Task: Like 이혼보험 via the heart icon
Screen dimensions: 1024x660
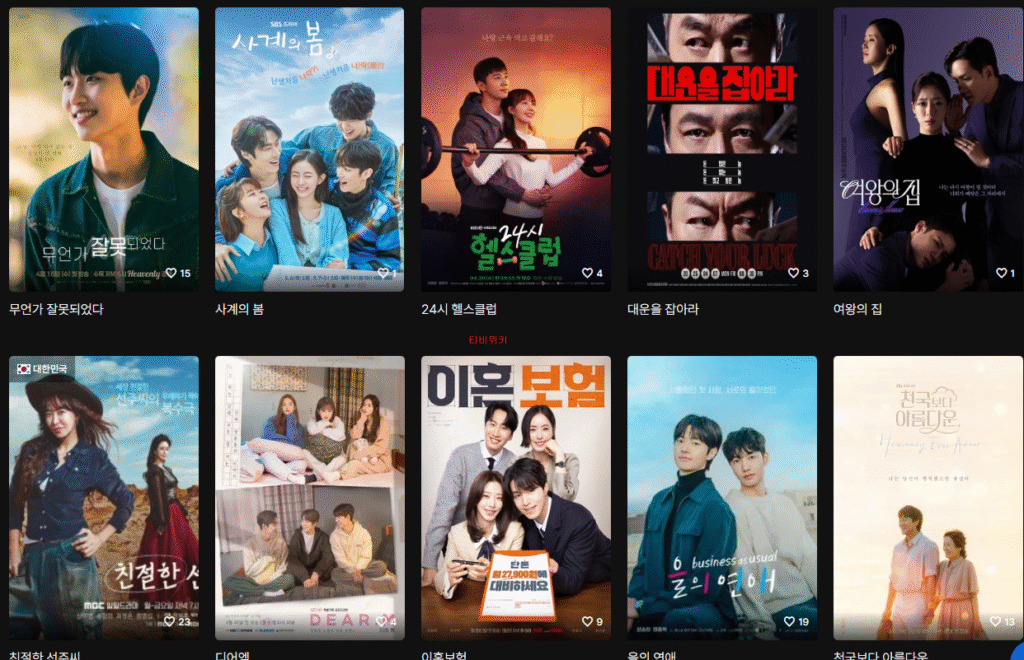Action: (588, 622)
